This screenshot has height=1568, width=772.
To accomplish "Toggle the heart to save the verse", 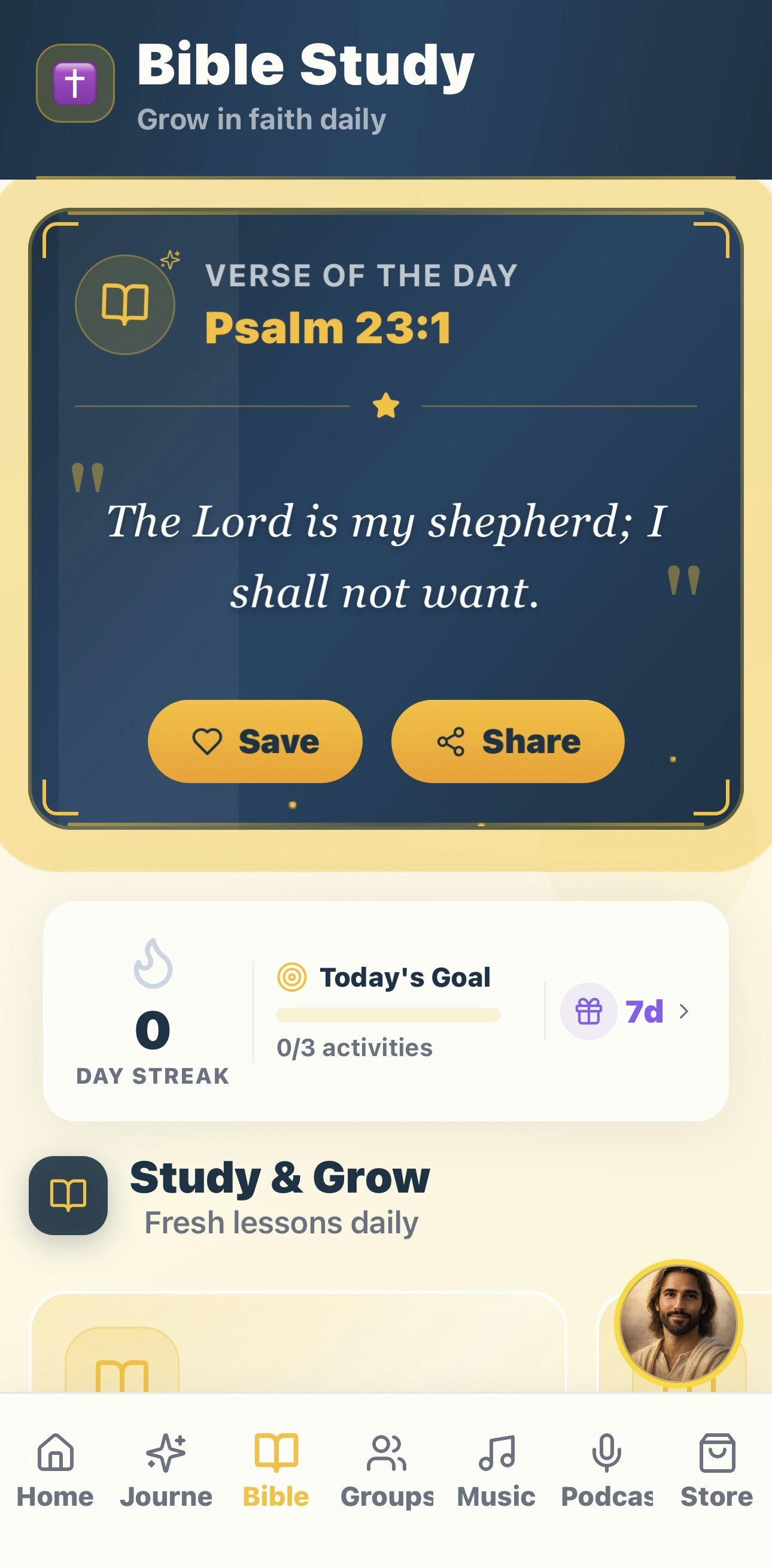I will (x=209, y=740).
